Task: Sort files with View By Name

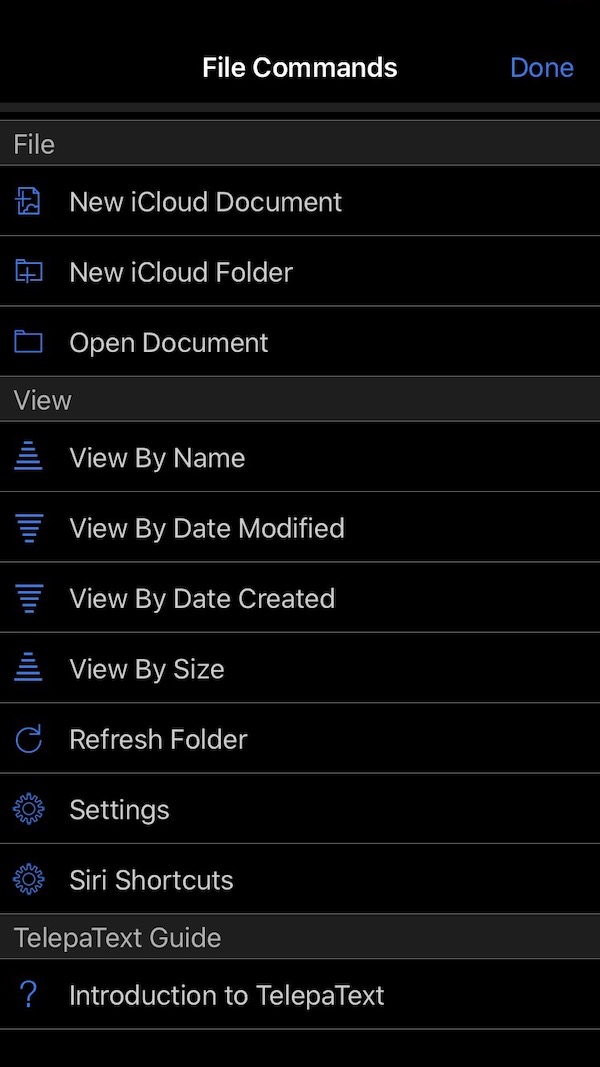Action: pos(300,457)
